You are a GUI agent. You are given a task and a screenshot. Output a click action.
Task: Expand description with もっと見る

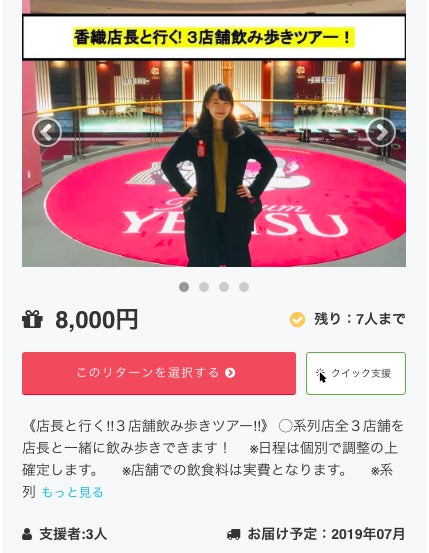click(x=73, y=492)
